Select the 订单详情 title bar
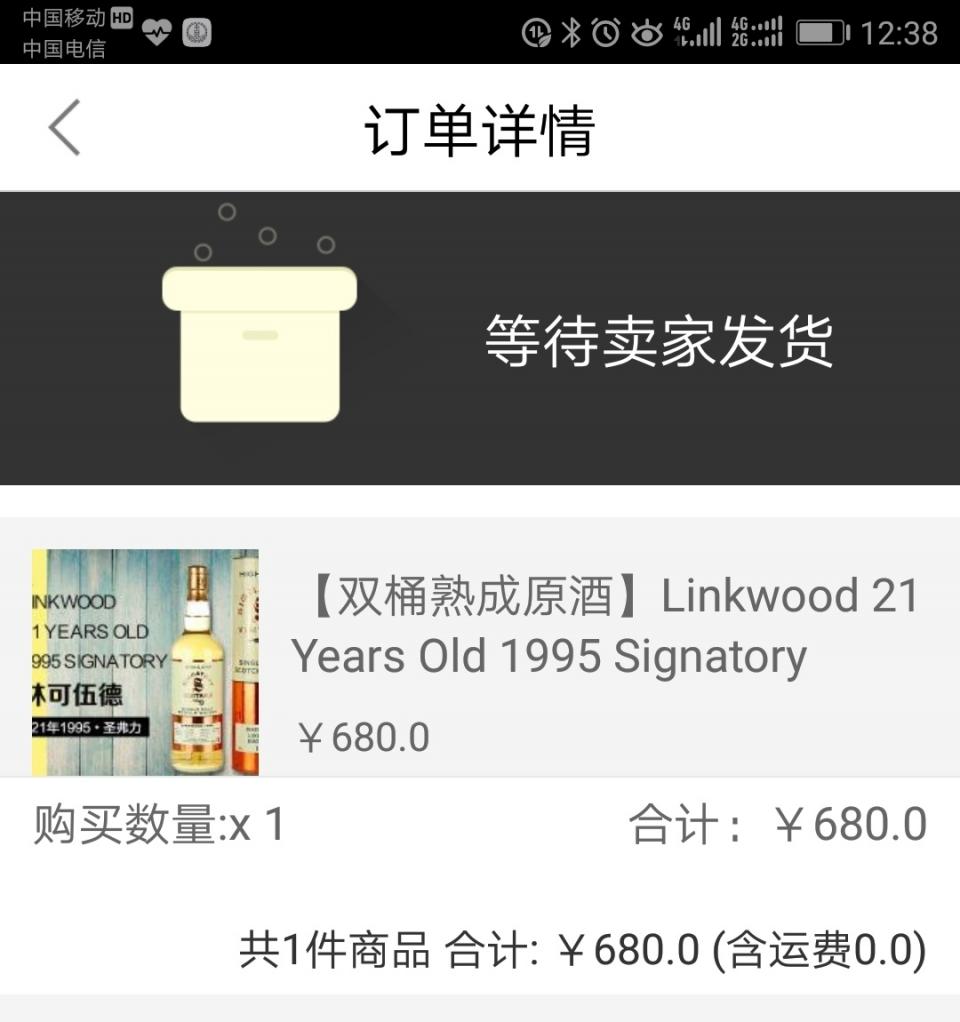 click(480, 130)
